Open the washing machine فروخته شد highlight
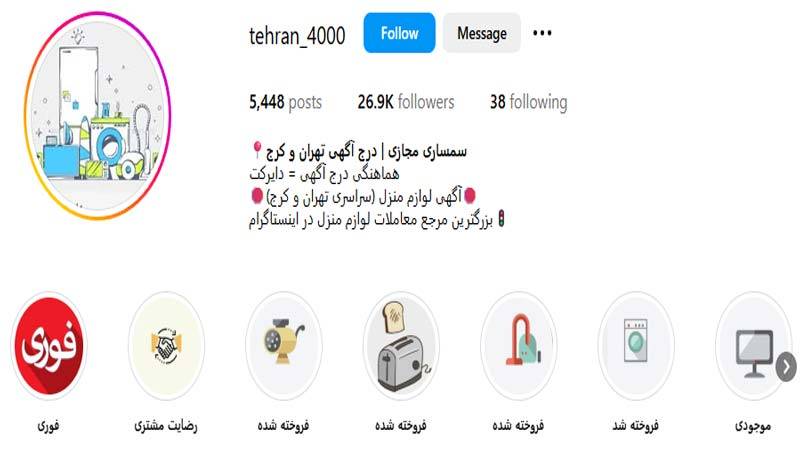 pyautogui.click(x=636, y=346)
